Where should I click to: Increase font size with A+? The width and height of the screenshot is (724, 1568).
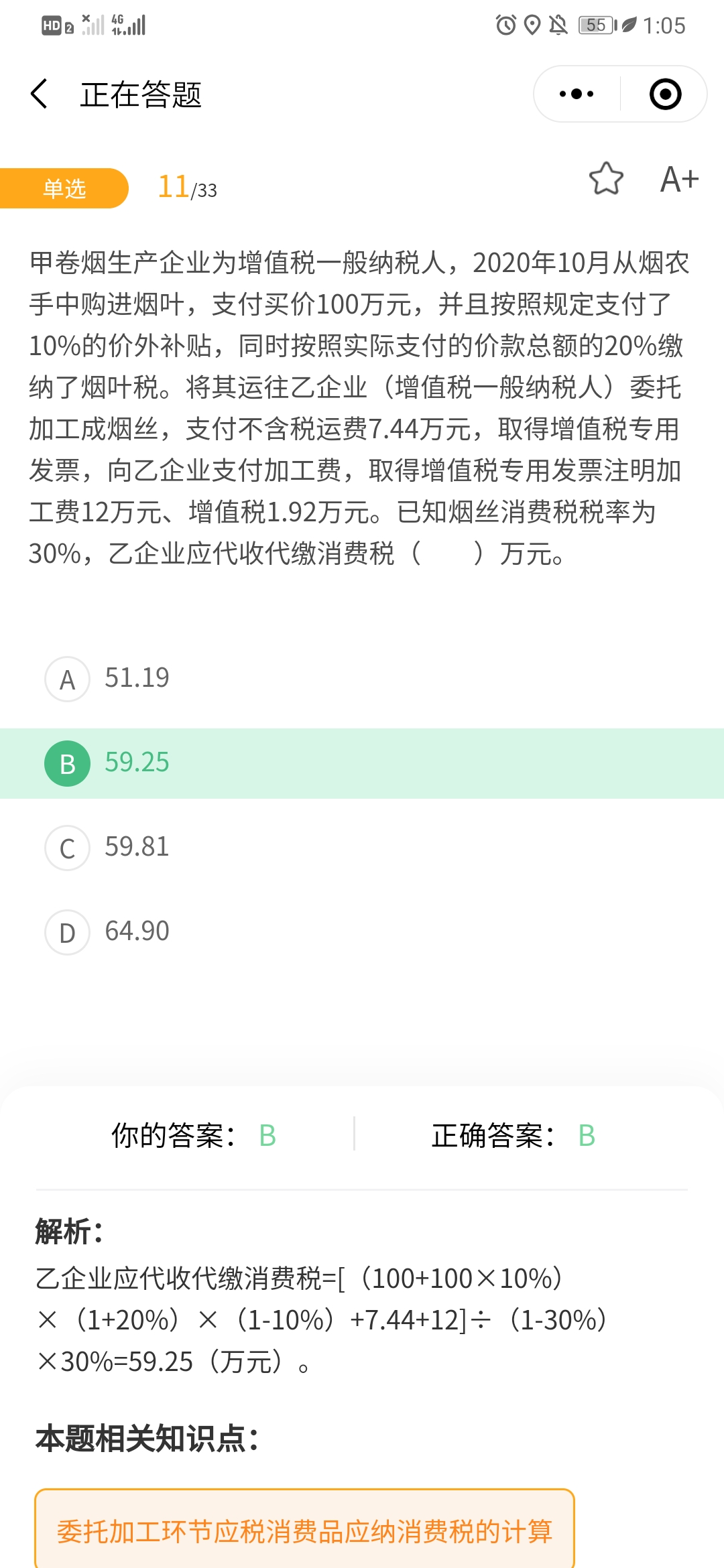pyautogui.click(x=679, y=180)
